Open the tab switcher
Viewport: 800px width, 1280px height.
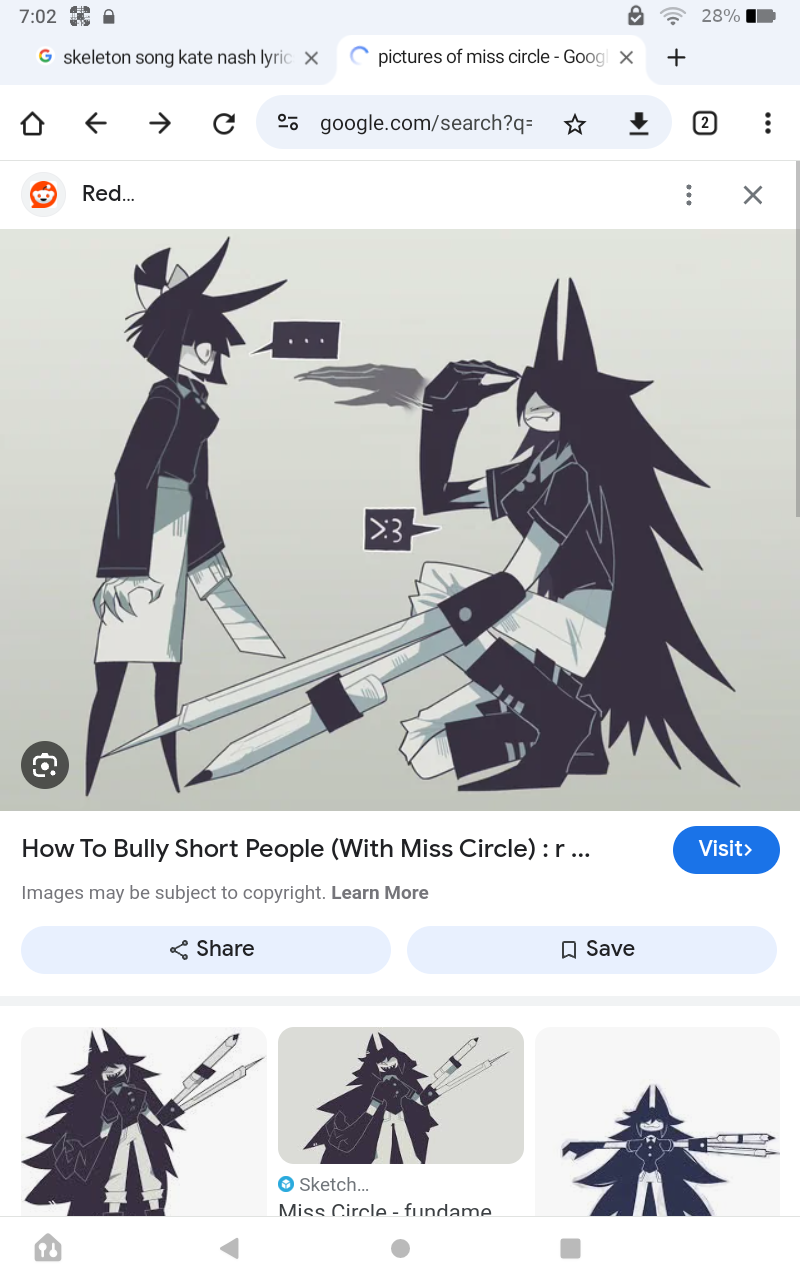705,123
